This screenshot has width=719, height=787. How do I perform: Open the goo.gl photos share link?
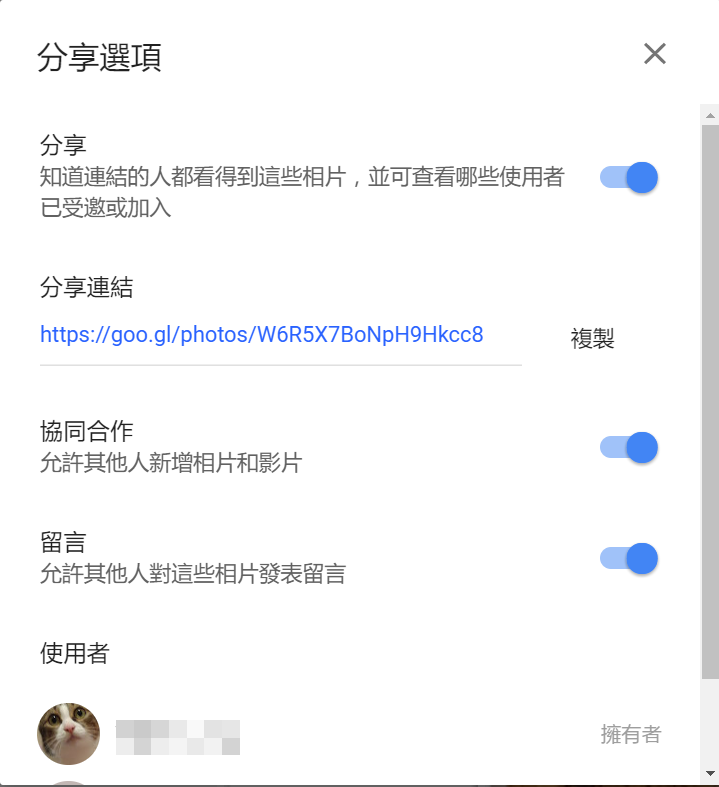tap(262, 334)
